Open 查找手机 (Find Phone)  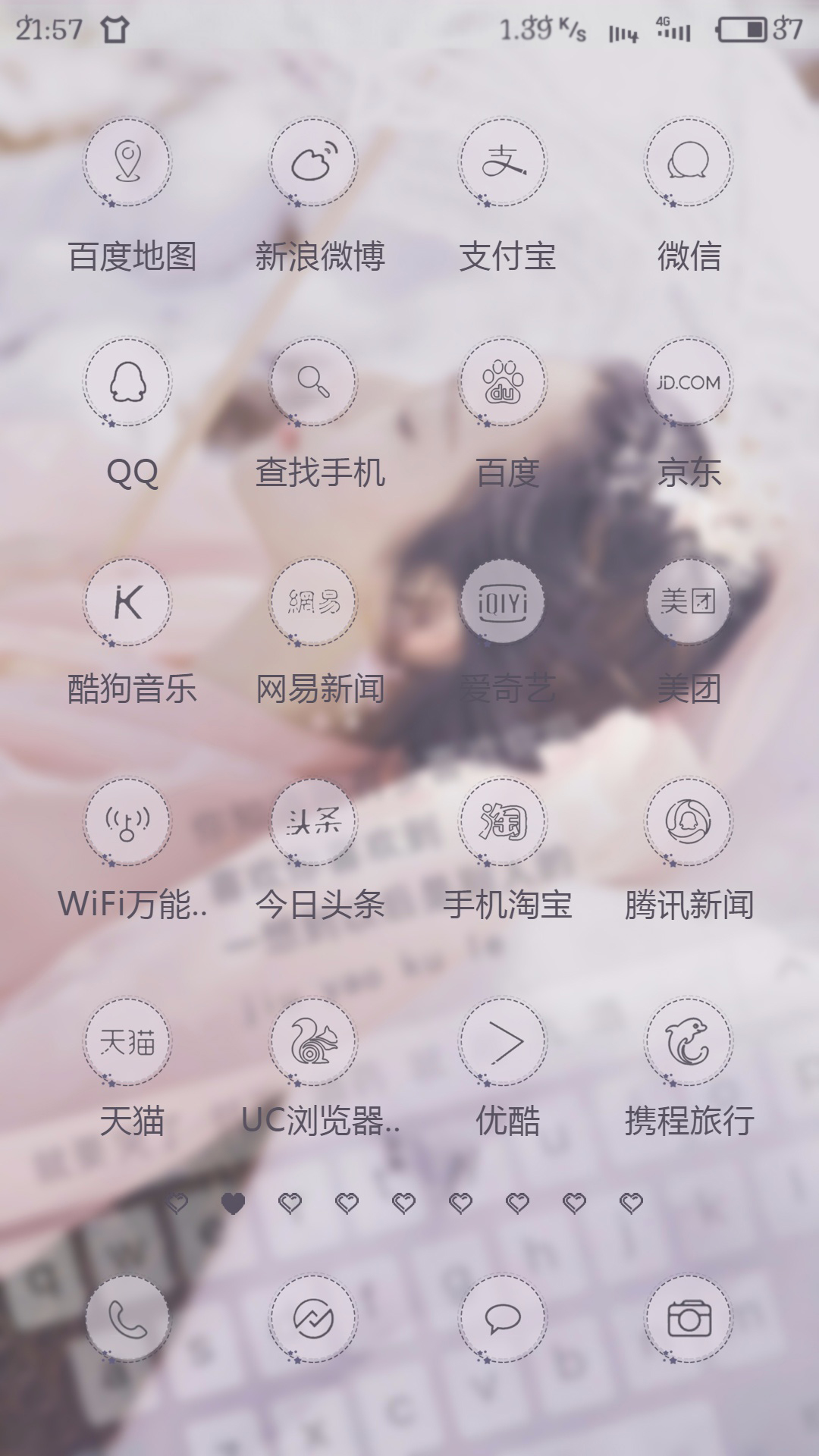pos(314,381)
